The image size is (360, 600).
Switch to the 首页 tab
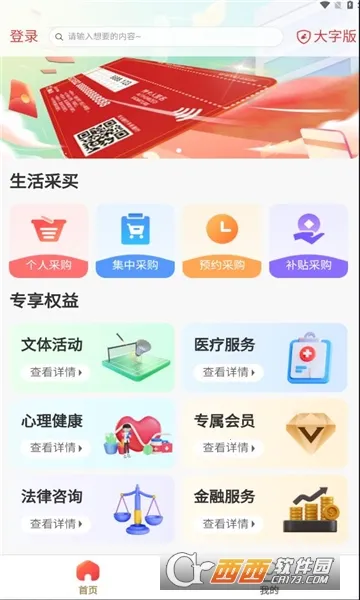tap(88, 577)
